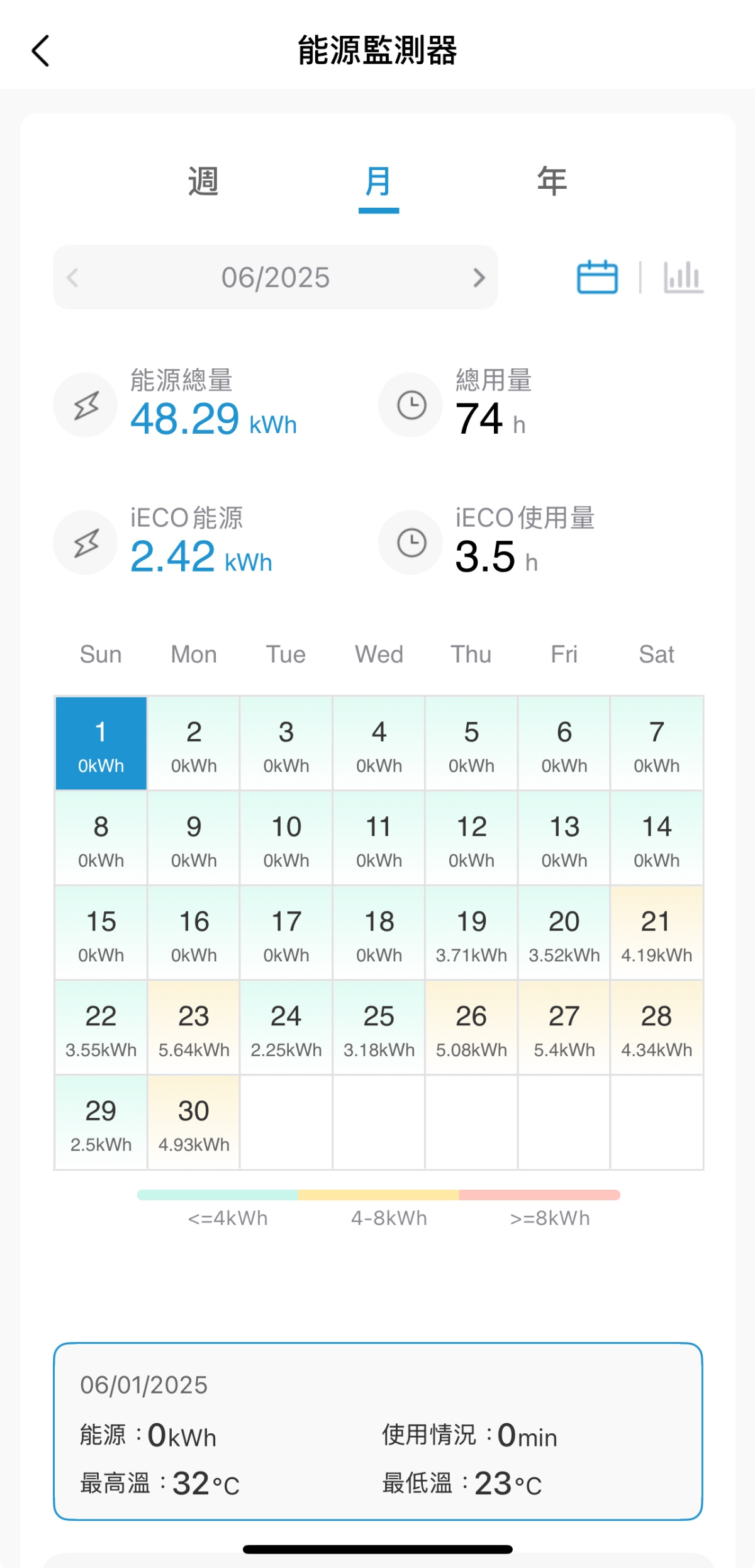View day 26 with 5.08kWh
Viewport: 755px width, 1568px height.
click(471, 1027)
